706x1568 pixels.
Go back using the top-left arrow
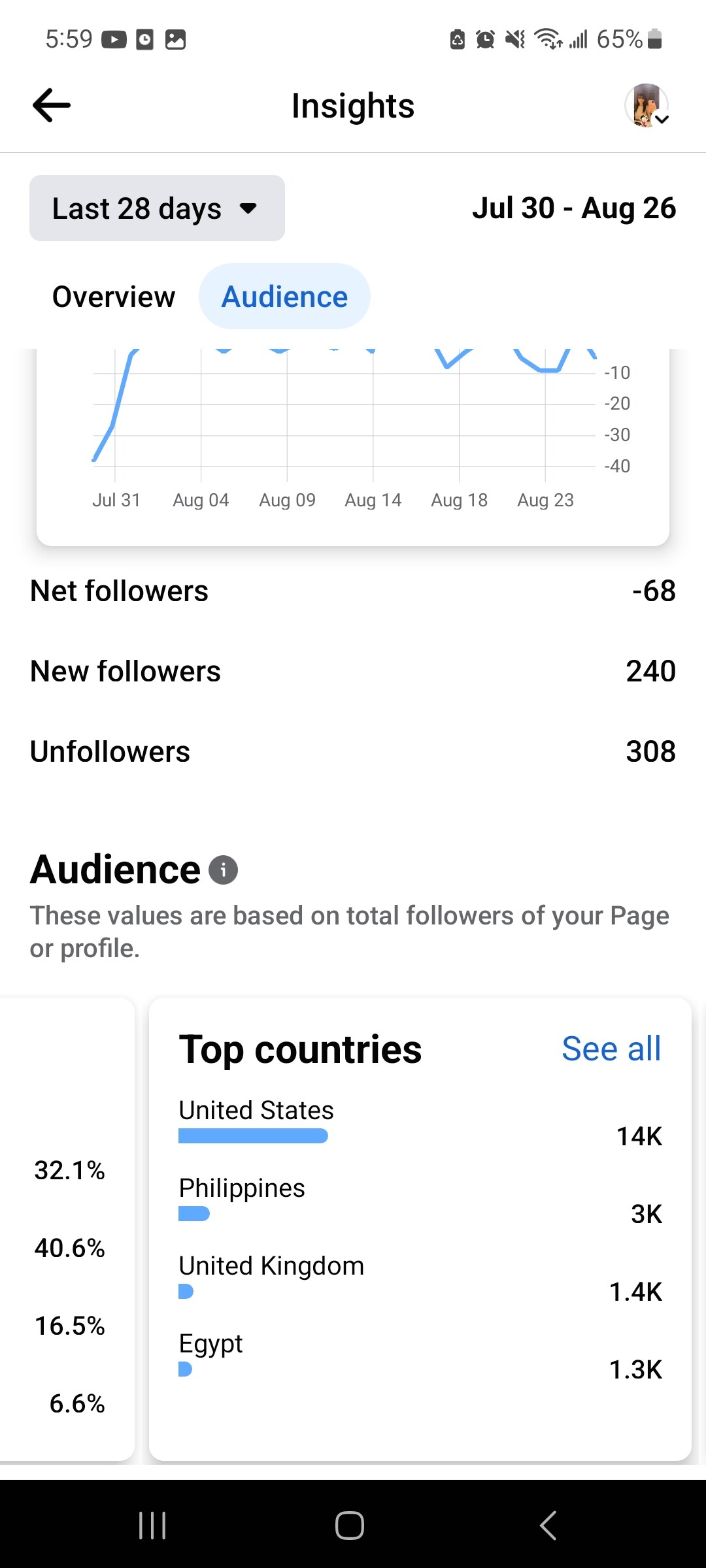[52, 105]
